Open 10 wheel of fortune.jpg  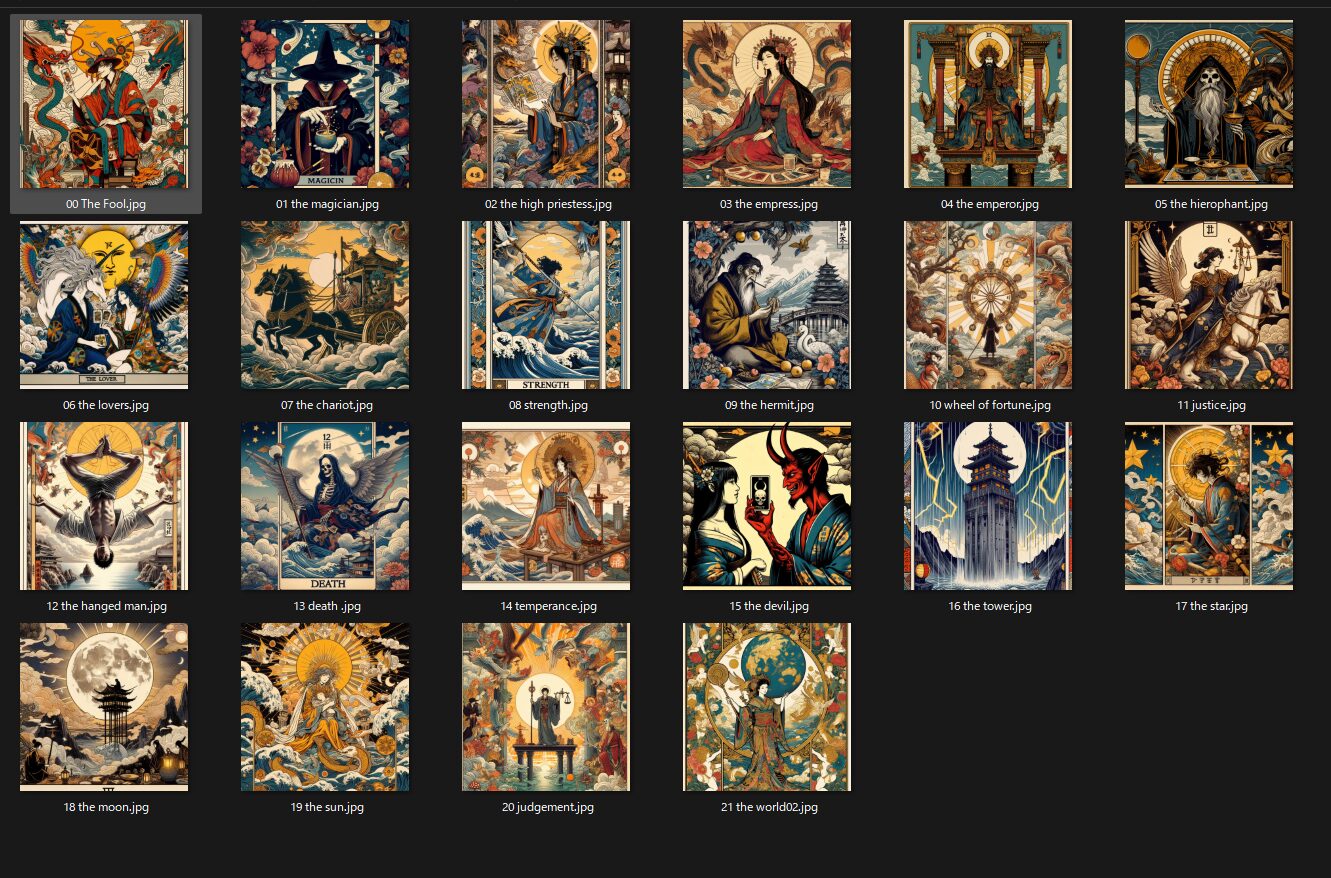tap(988, 305)
